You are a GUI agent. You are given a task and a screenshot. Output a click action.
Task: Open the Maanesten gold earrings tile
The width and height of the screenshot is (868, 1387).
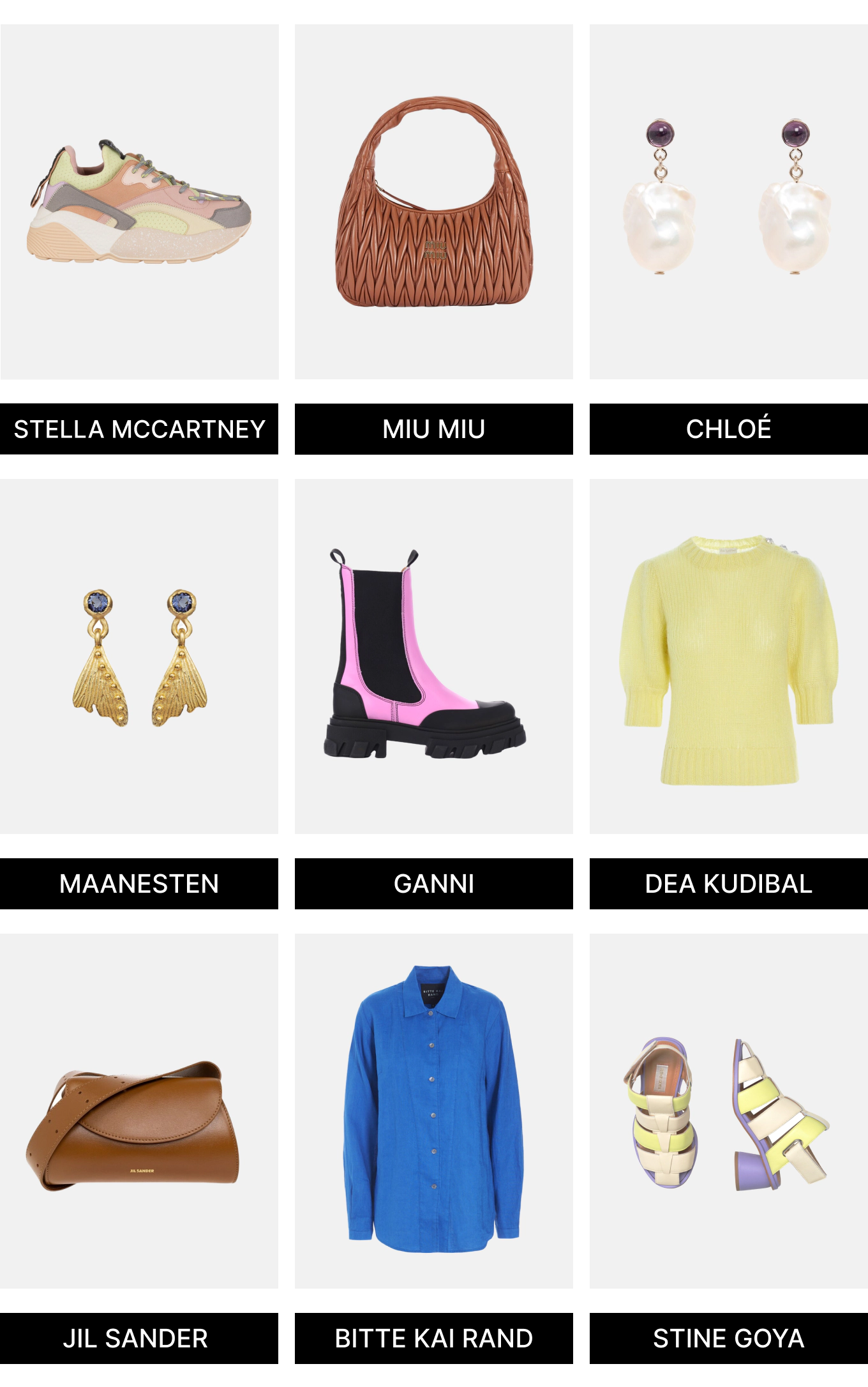point(139,656)
